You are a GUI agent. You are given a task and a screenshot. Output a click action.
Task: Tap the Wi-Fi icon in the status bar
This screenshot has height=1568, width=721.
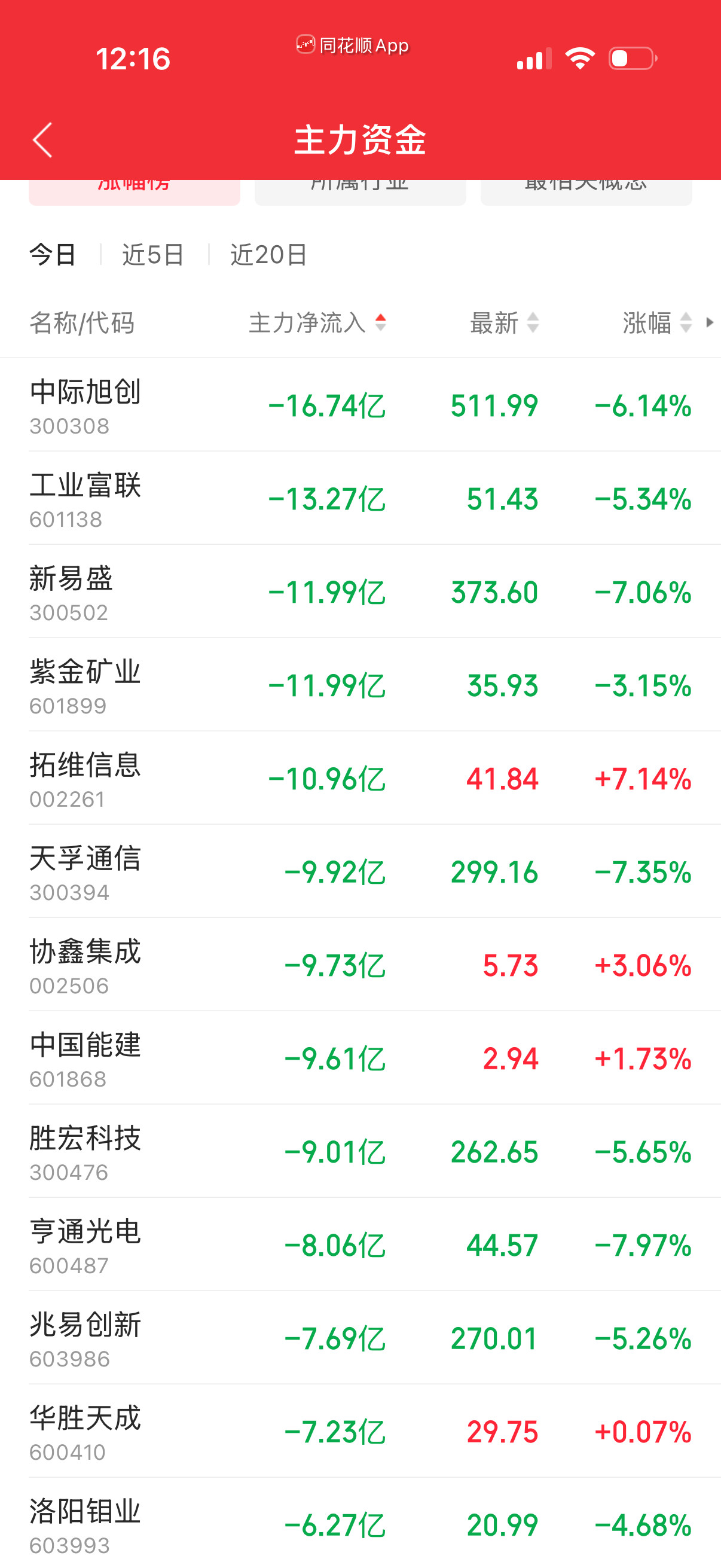pyautogui.click(x=580, y=57)
